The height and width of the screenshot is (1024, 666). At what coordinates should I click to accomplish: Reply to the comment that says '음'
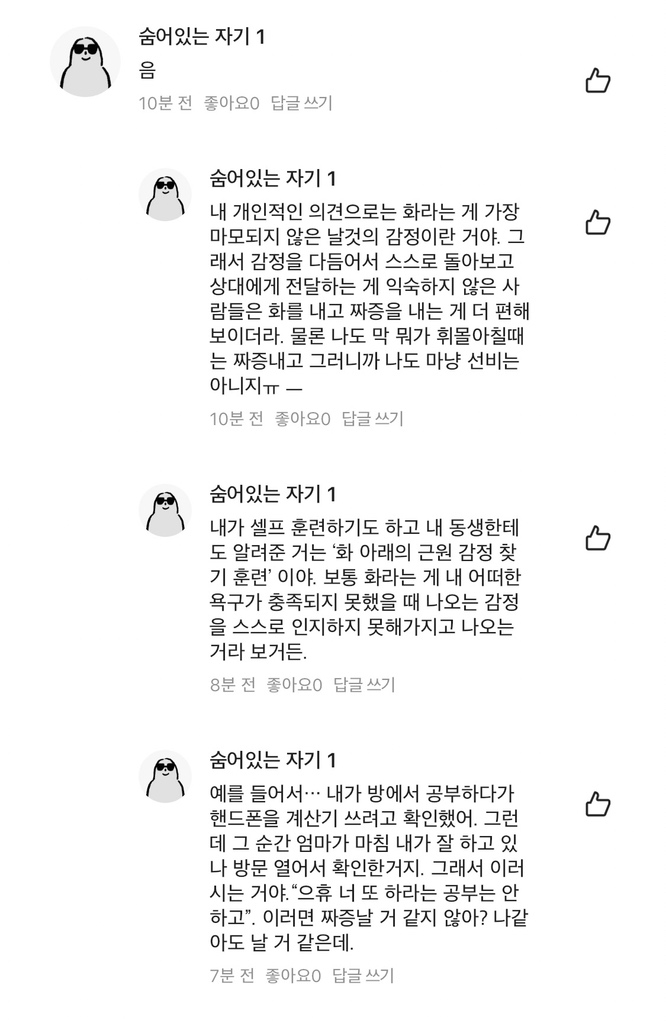click(301, 103)
